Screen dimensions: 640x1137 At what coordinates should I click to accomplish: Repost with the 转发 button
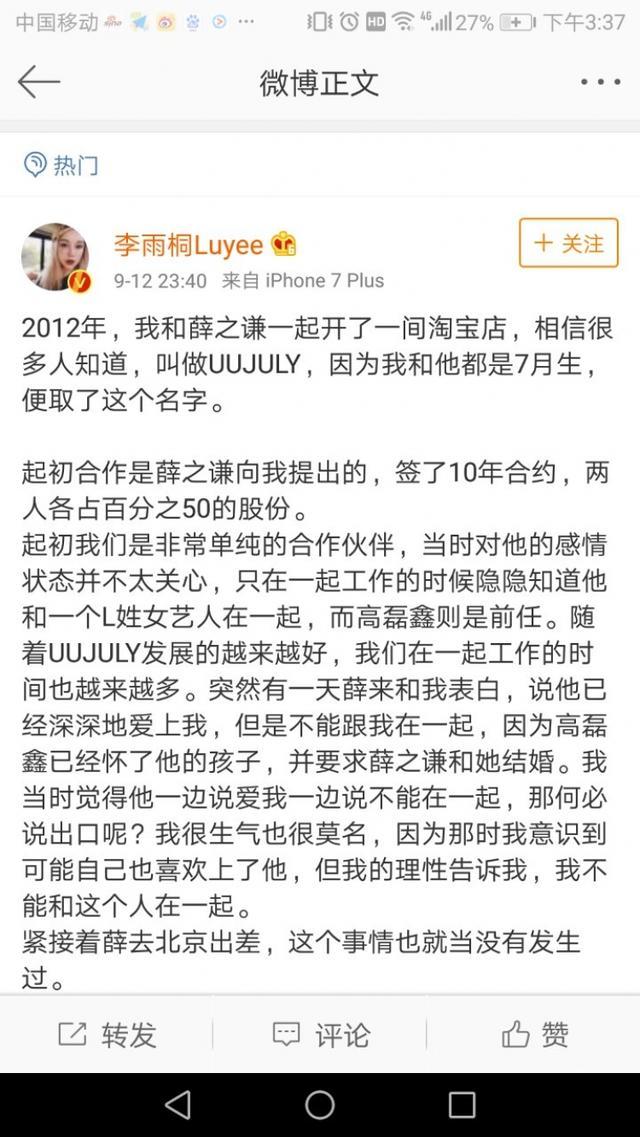pyautogui.click(x=107, y=1034)
